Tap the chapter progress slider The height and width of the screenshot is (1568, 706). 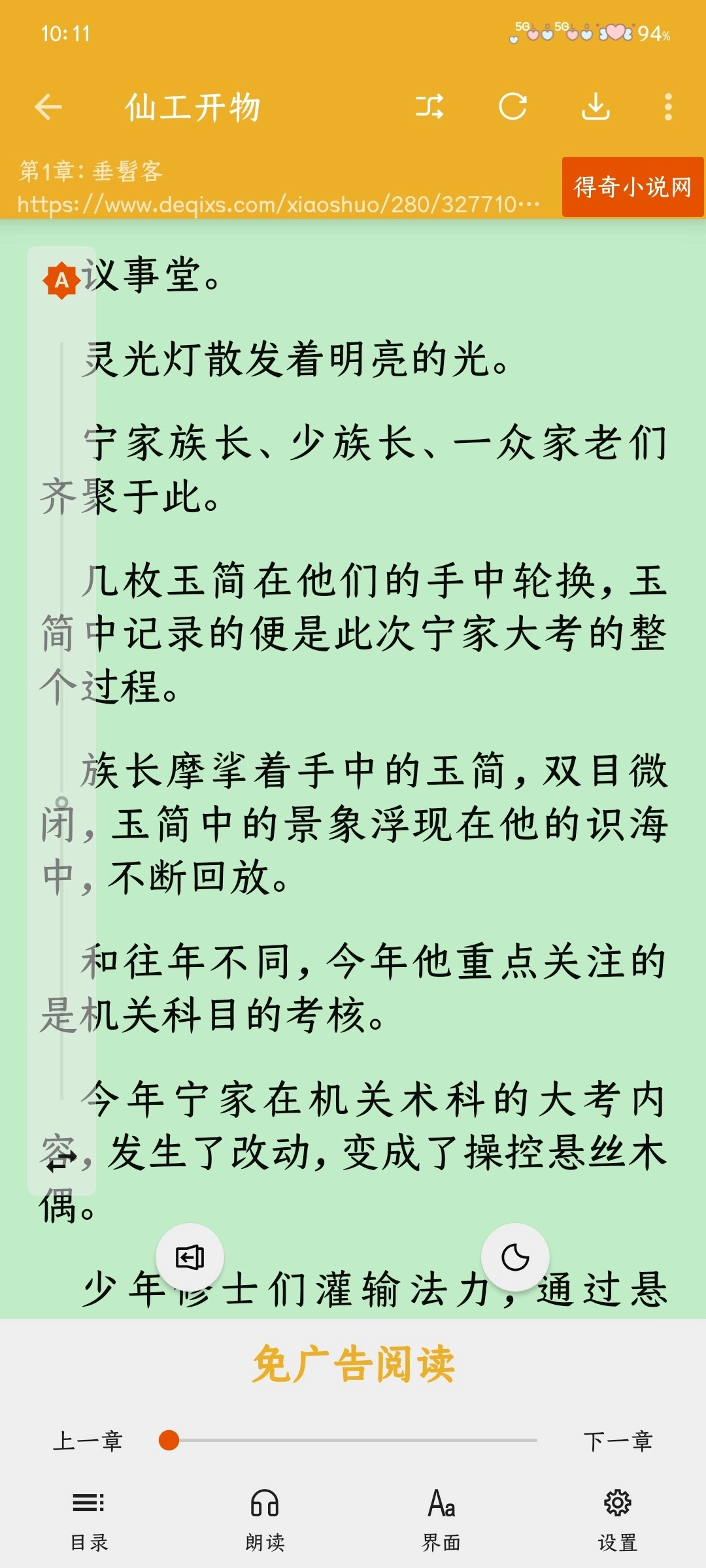click(353, 1440)
